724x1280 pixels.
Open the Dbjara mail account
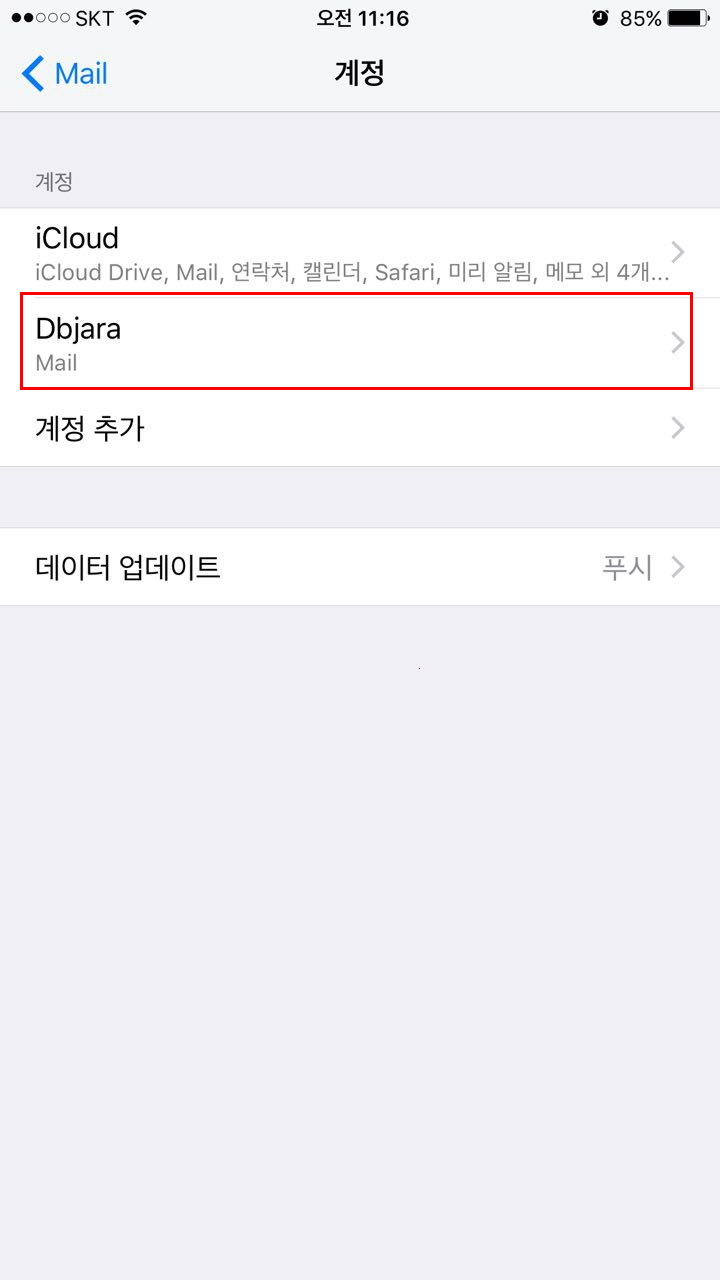pyautogui.click(x=362, y=343)
